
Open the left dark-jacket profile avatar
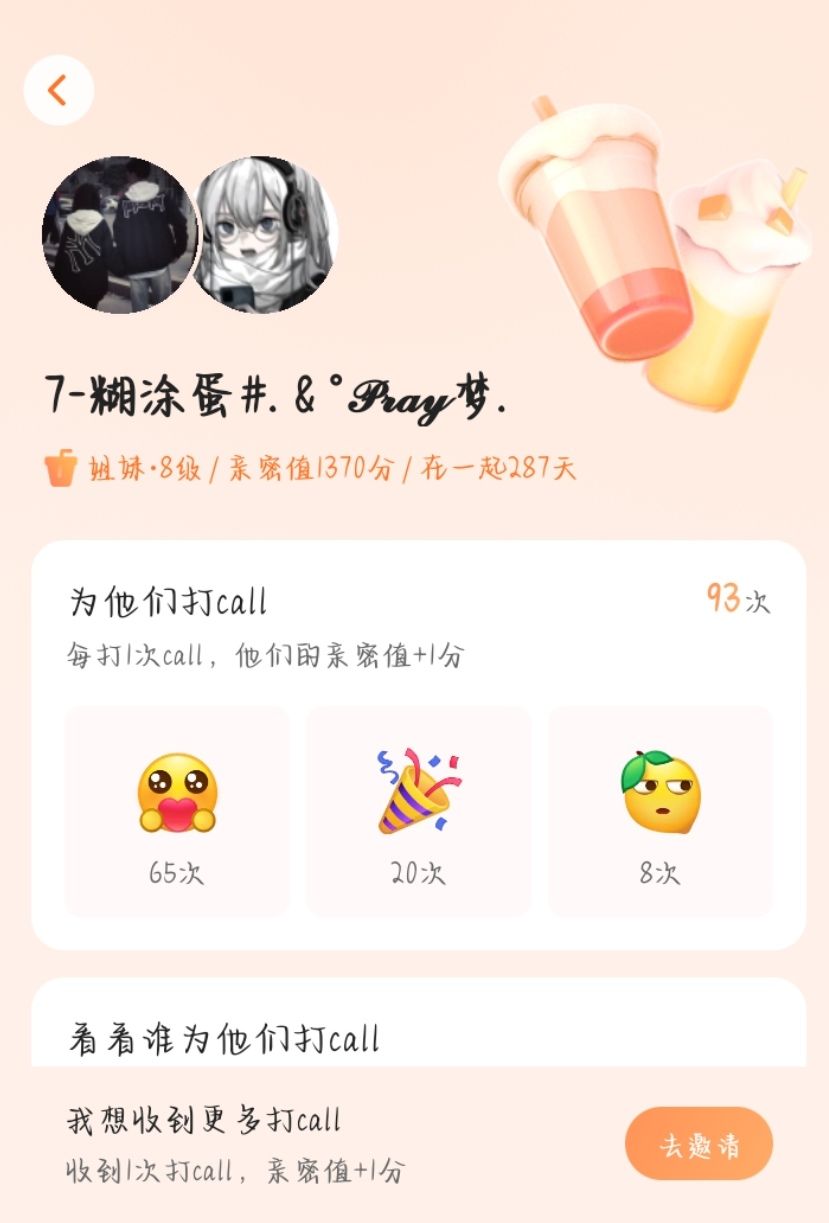point(120,235)
